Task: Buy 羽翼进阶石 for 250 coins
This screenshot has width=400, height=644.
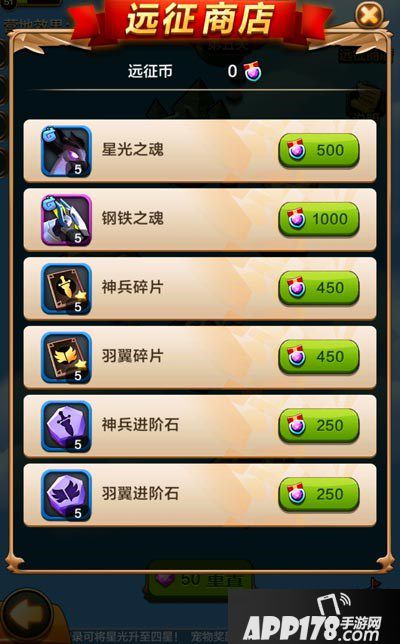Action: click(319, 494)
